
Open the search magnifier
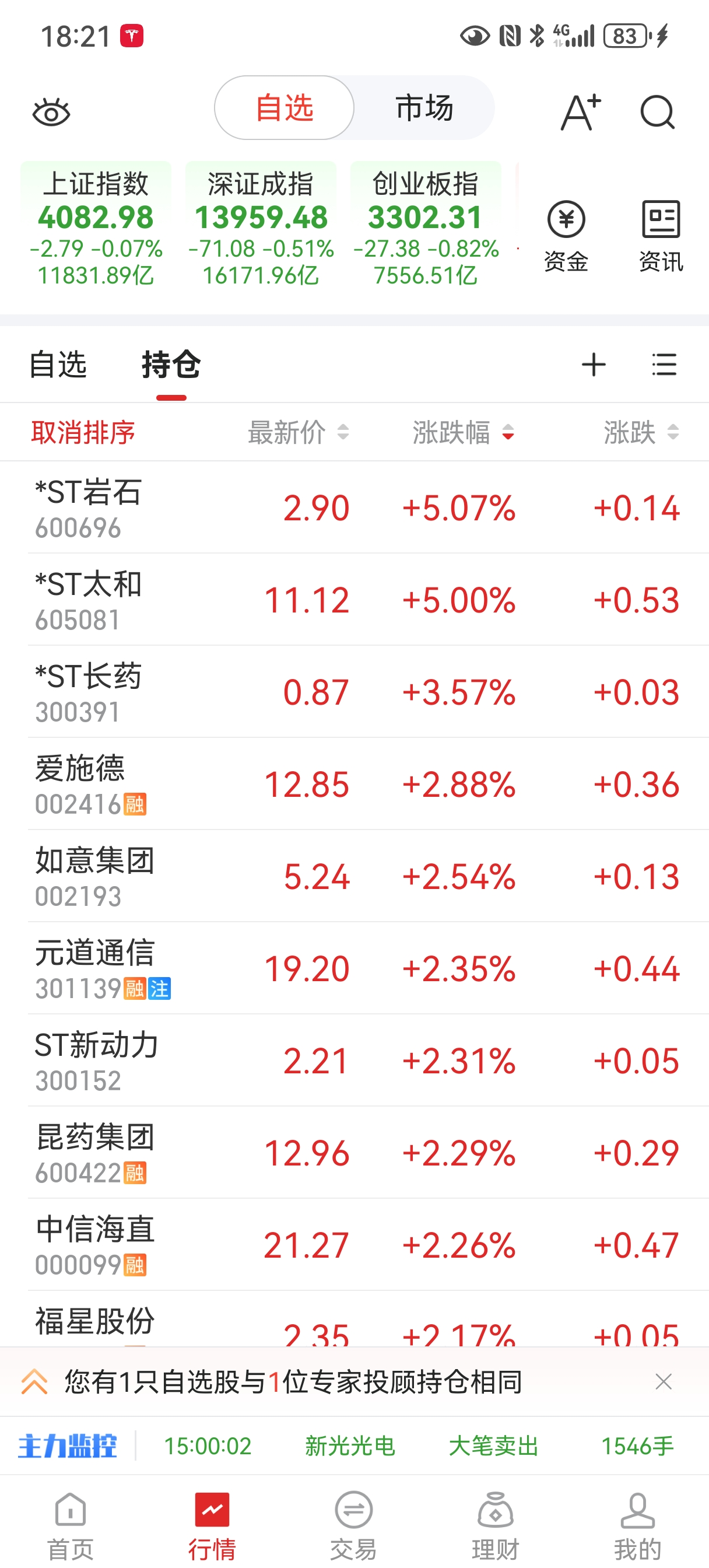click(657, 112)
